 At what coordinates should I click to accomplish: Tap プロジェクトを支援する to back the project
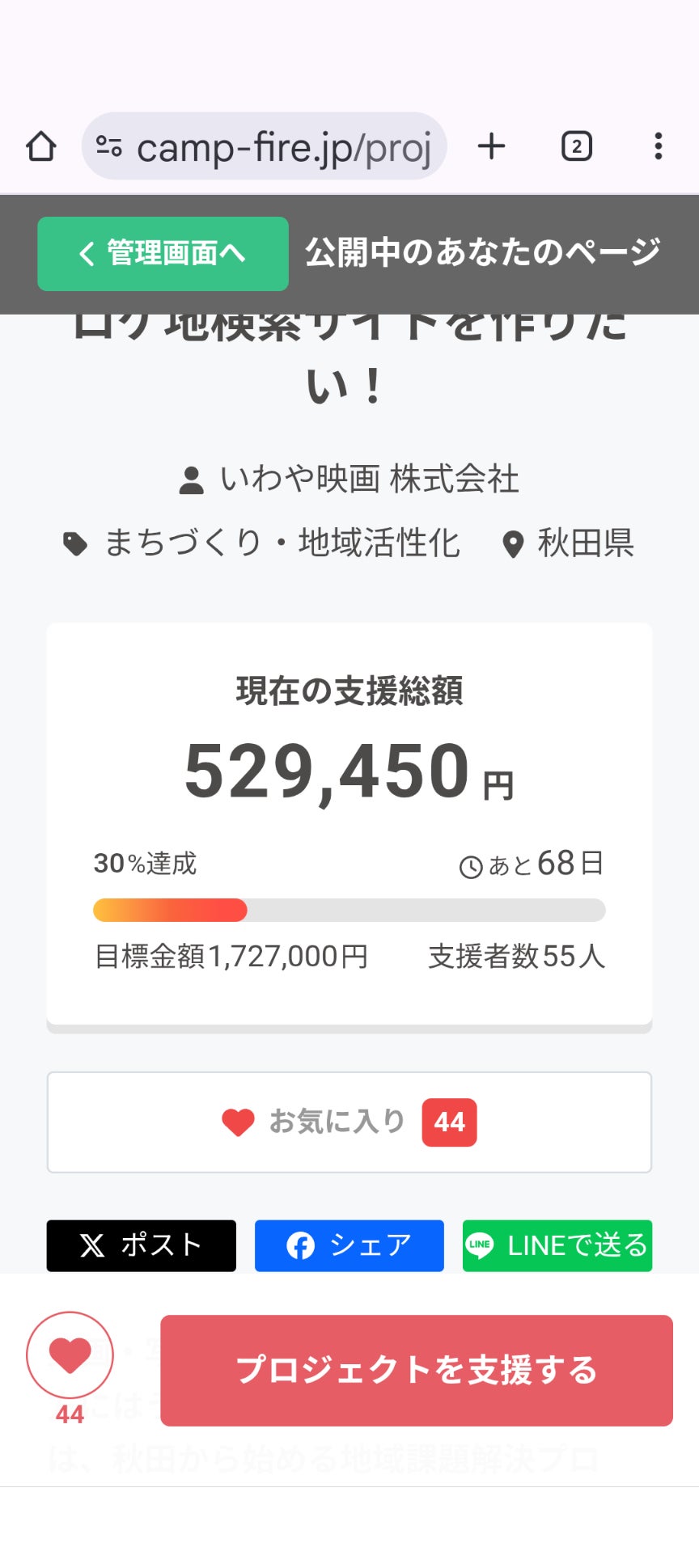(x=416, y=1370)
